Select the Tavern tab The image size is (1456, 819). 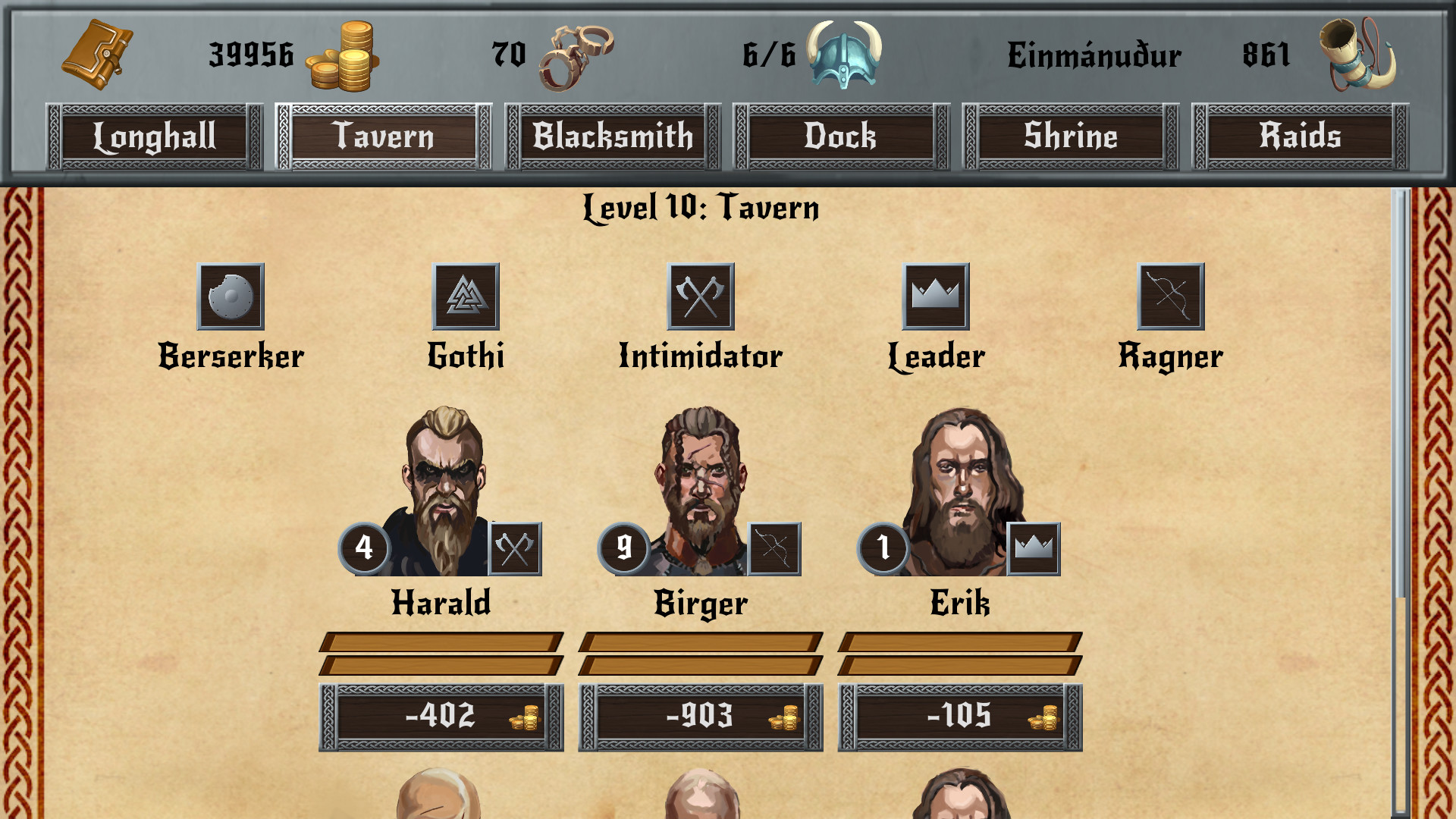pyautogui.click(x=384, y=137)
